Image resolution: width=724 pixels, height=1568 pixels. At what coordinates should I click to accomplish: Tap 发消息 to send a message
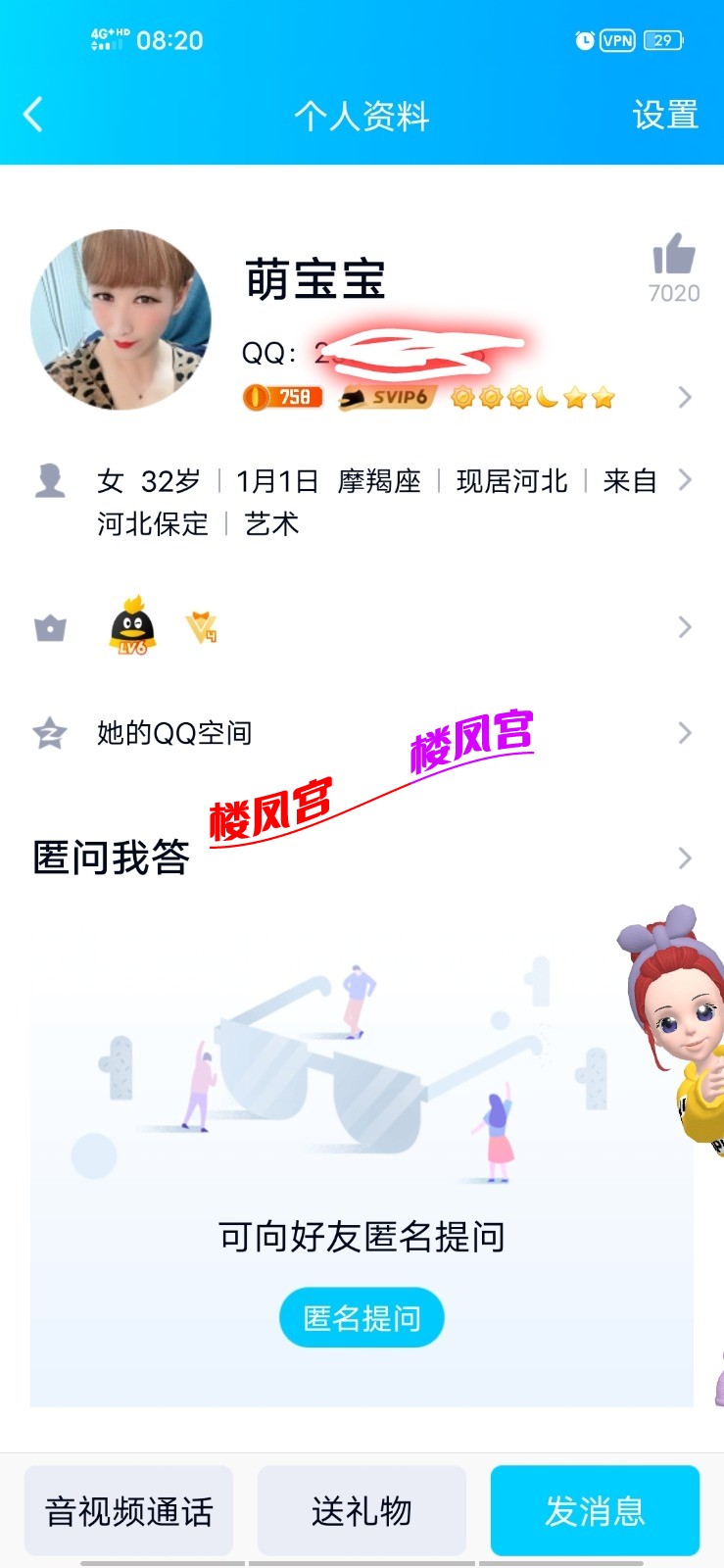coord(595,1511)
